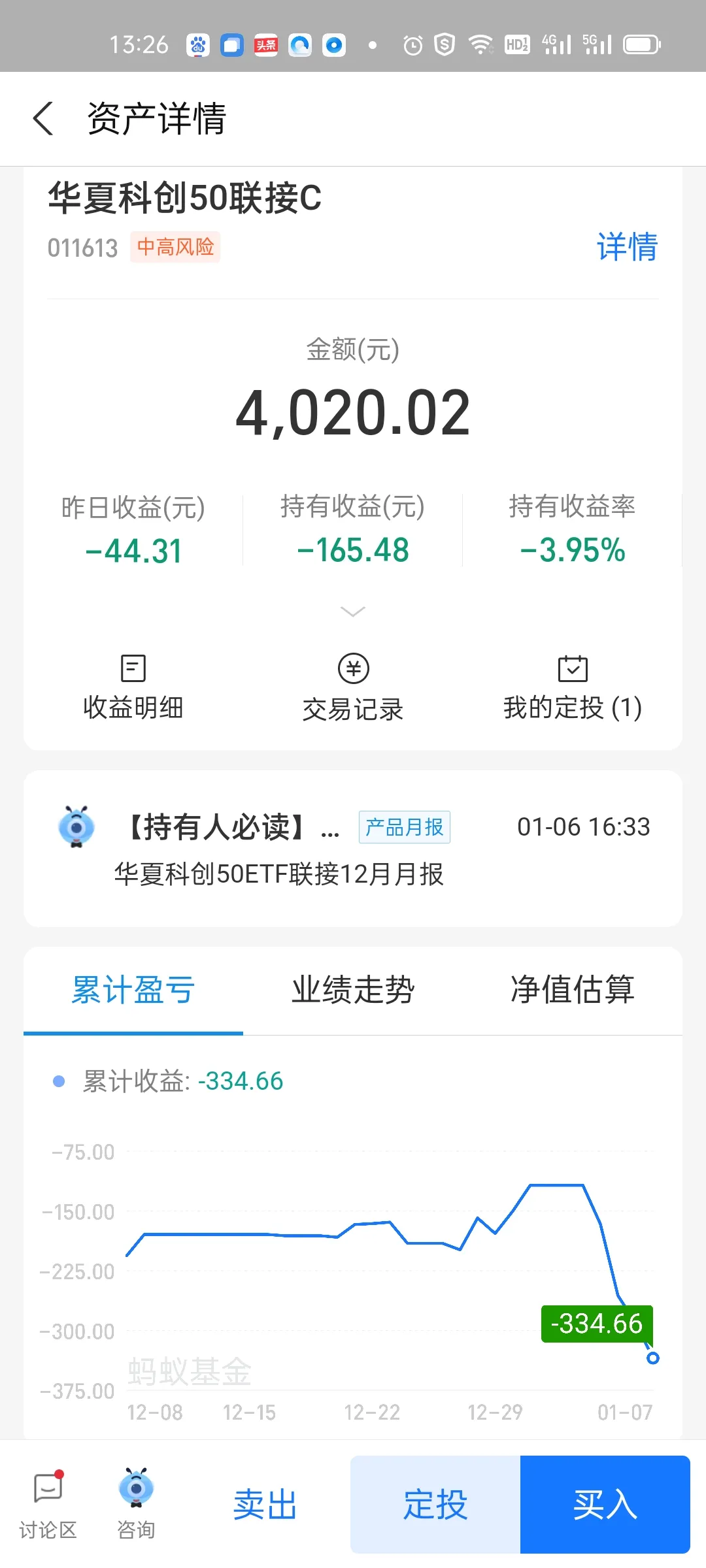Open the 详情 link for the fund

626,247
